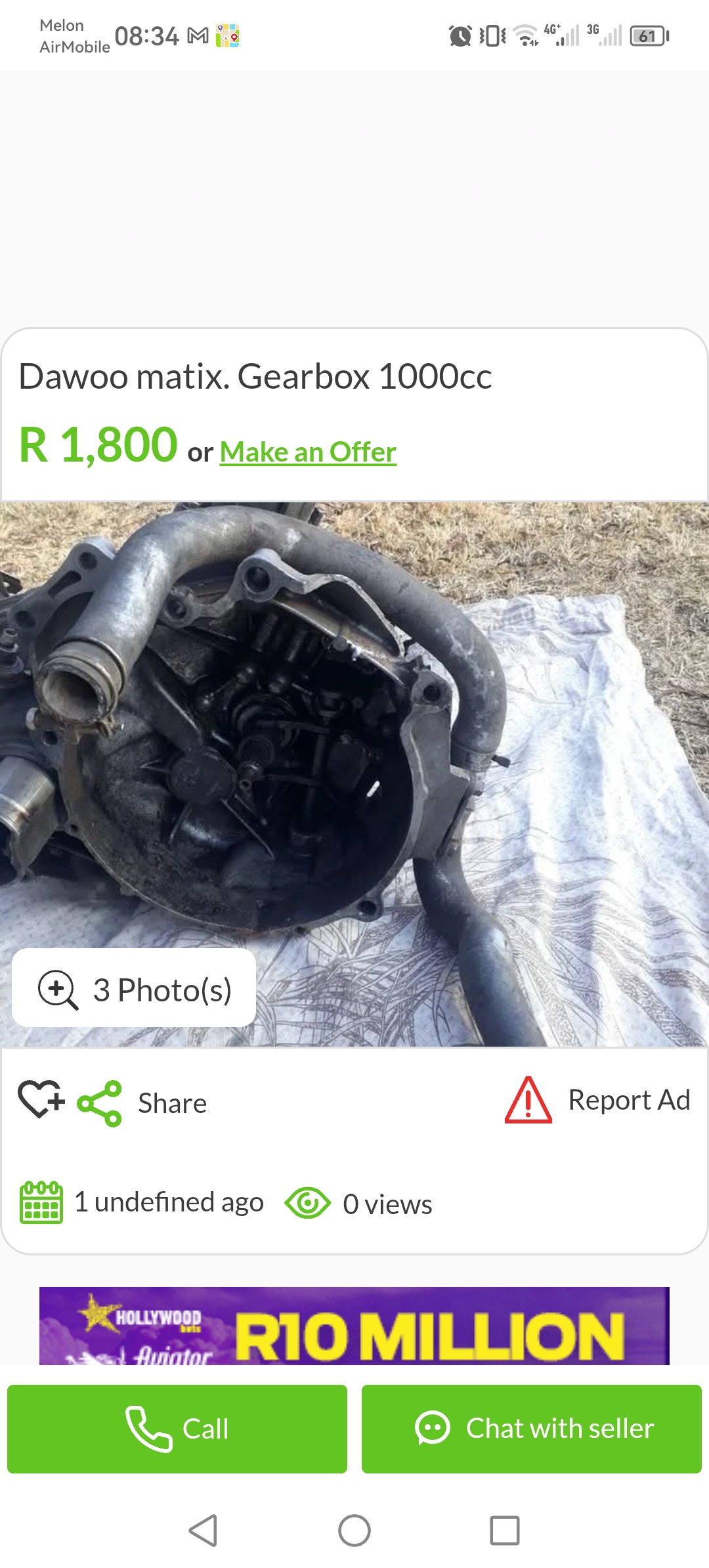Go to the home screen
Viewport: 709px width, 1568px height.
pyautogui.click(x=354, y=1531)
